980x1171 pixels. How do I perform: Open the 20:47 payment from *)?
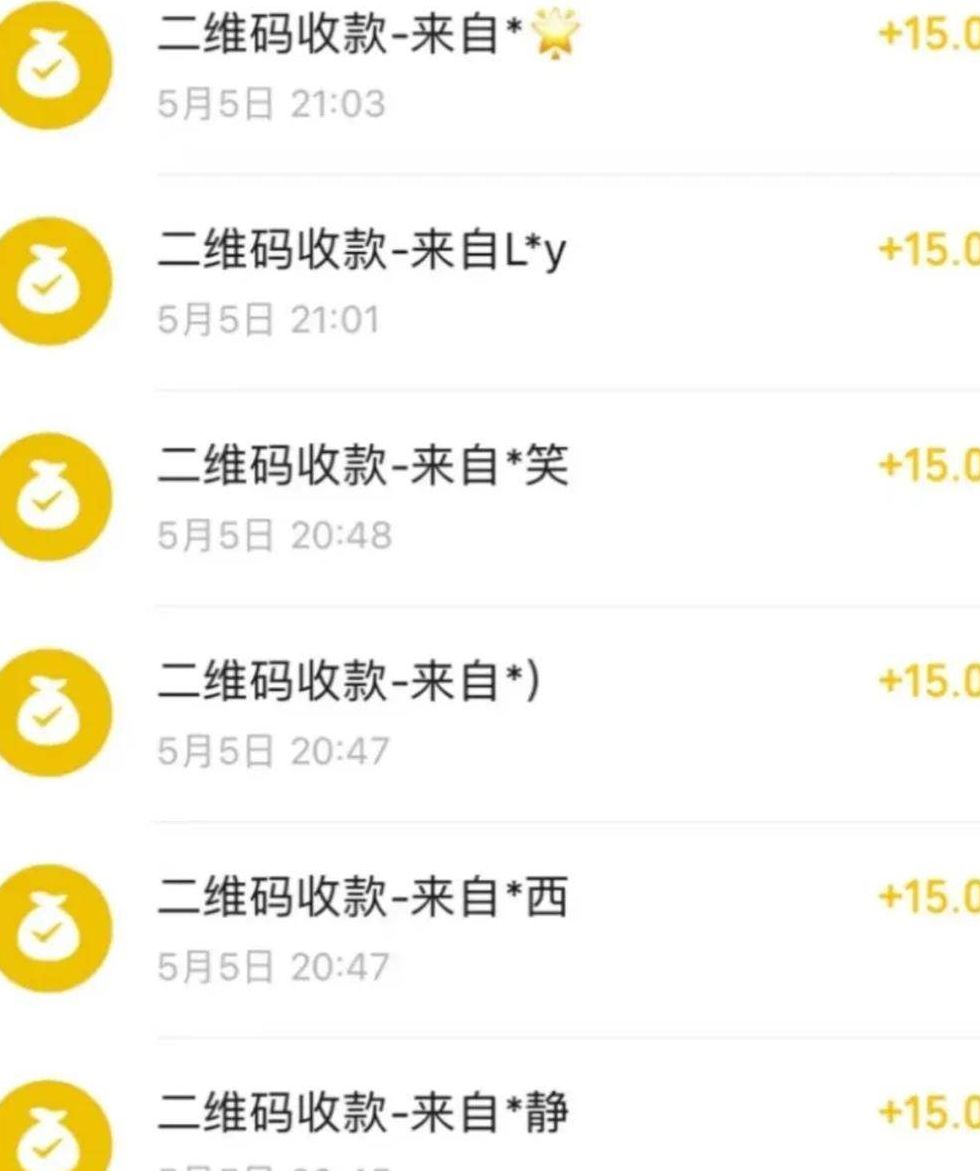click(x=350, y=684)
